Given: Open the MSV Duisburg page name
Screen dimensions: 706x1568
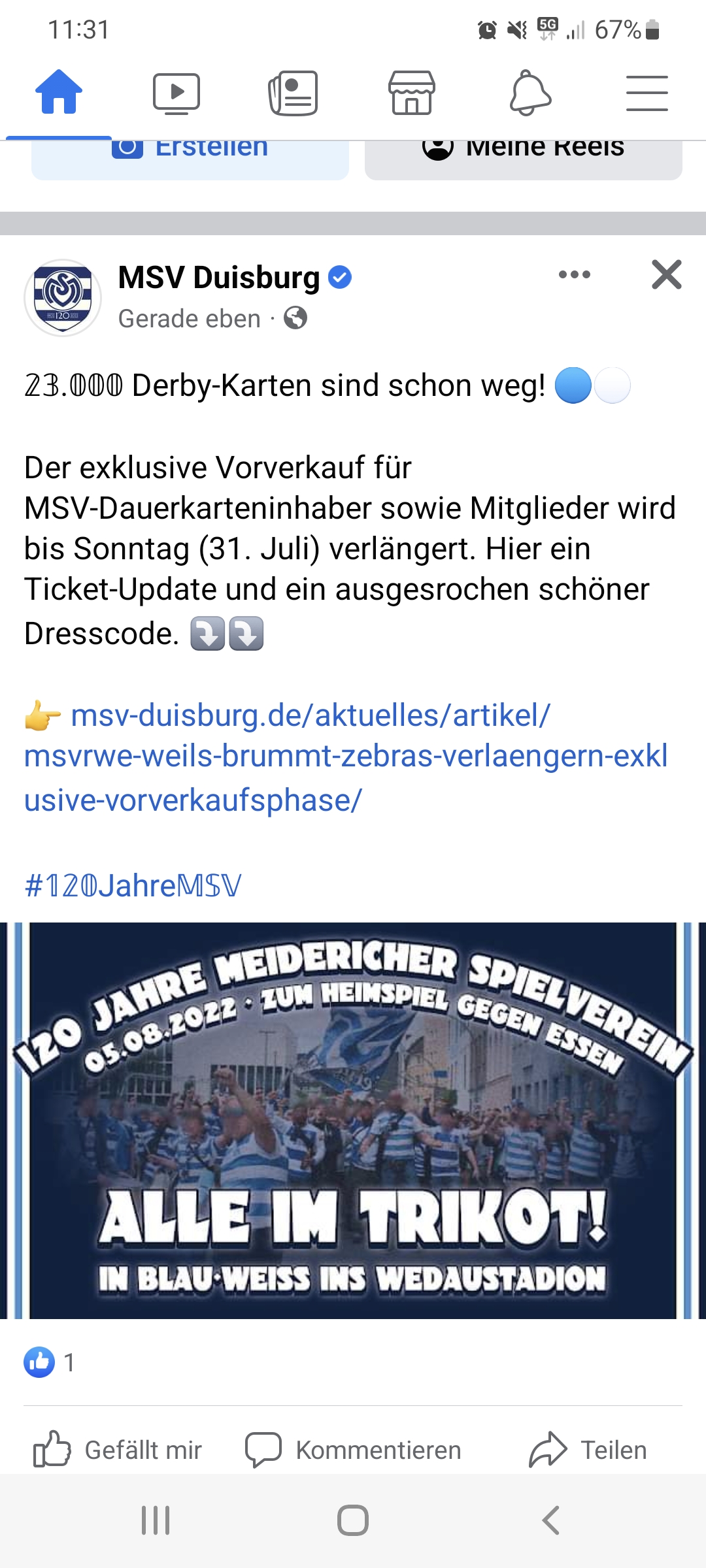Looking at the screenshot, I should click(219, 278).
